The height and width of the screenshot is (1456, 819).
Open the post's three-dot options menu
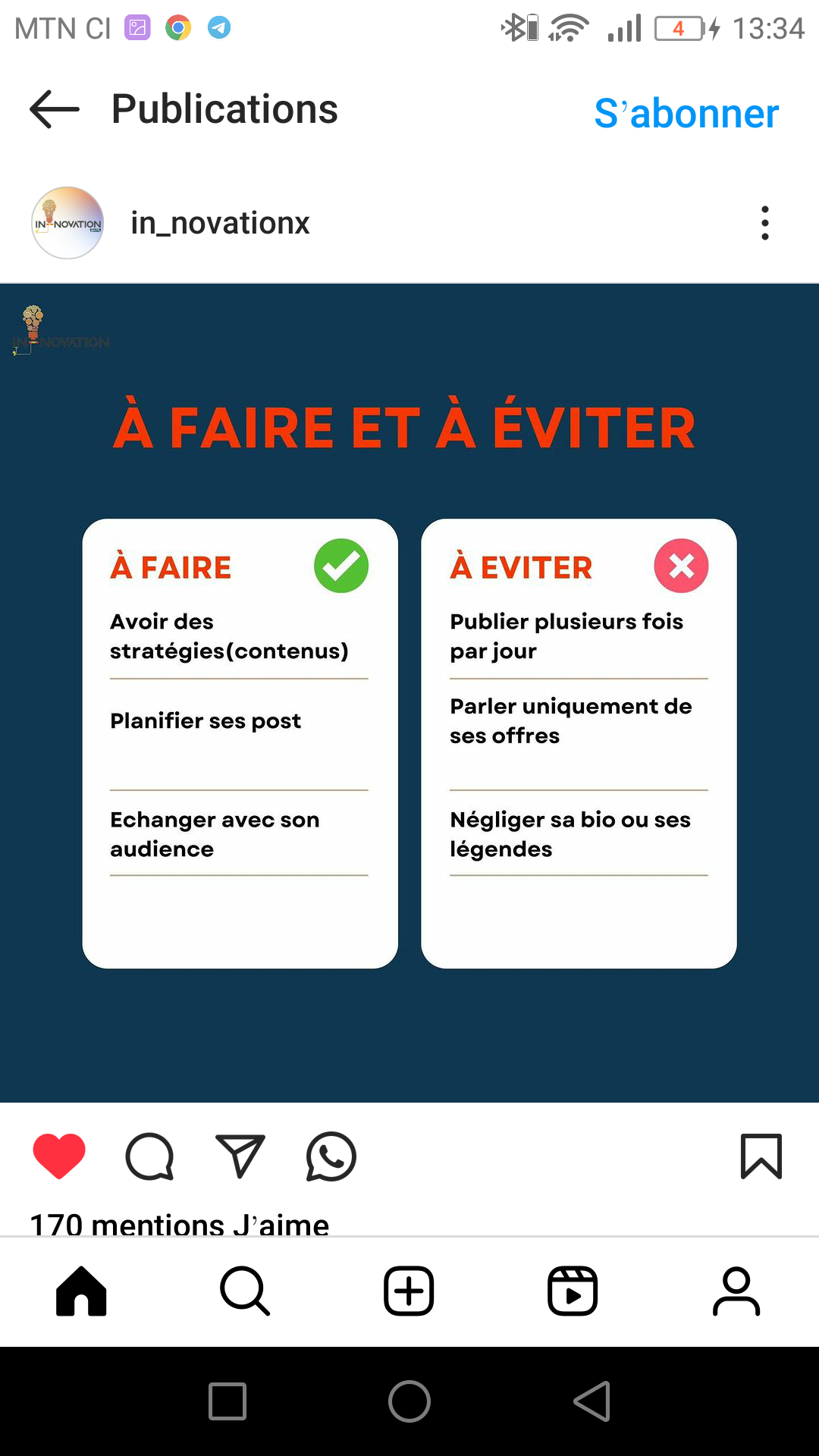point(764,223)
